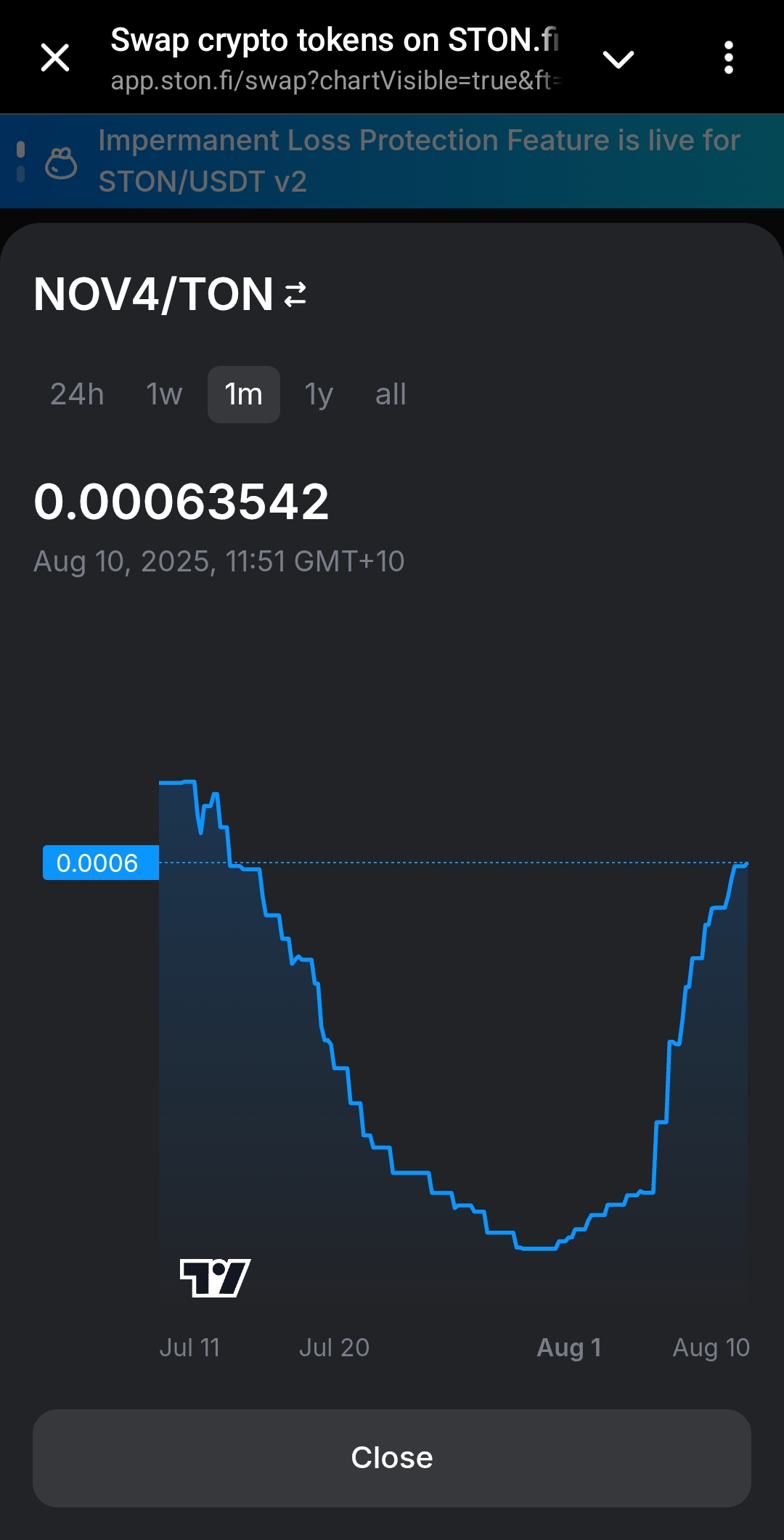784x1540 pixels.
Task: Tap the Close button below chart
Action: point(392,1457)
